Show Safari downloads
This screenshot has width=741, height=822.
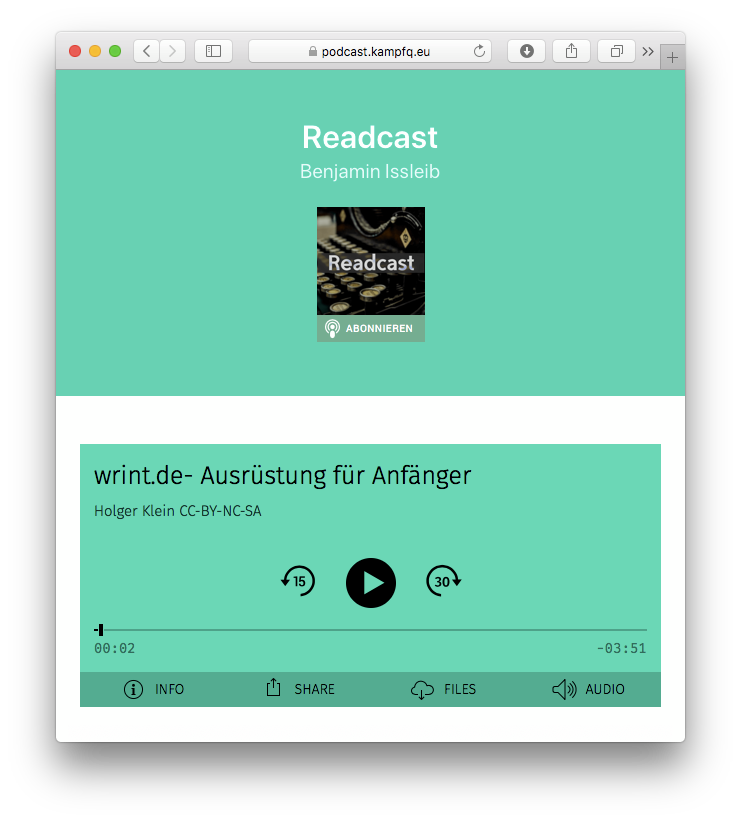527,51
